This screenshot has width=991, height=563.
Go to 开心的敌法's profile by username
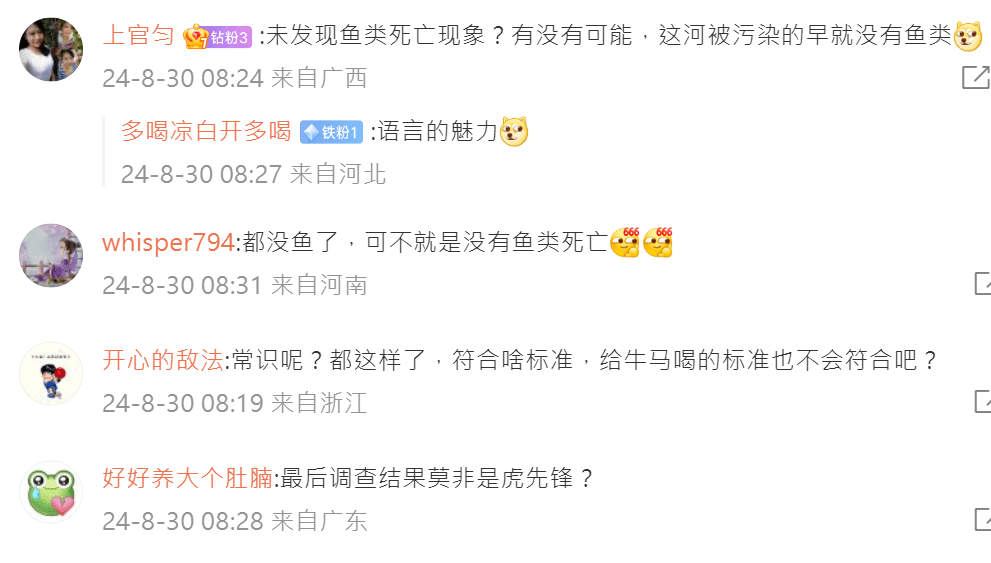pos(163,360)
